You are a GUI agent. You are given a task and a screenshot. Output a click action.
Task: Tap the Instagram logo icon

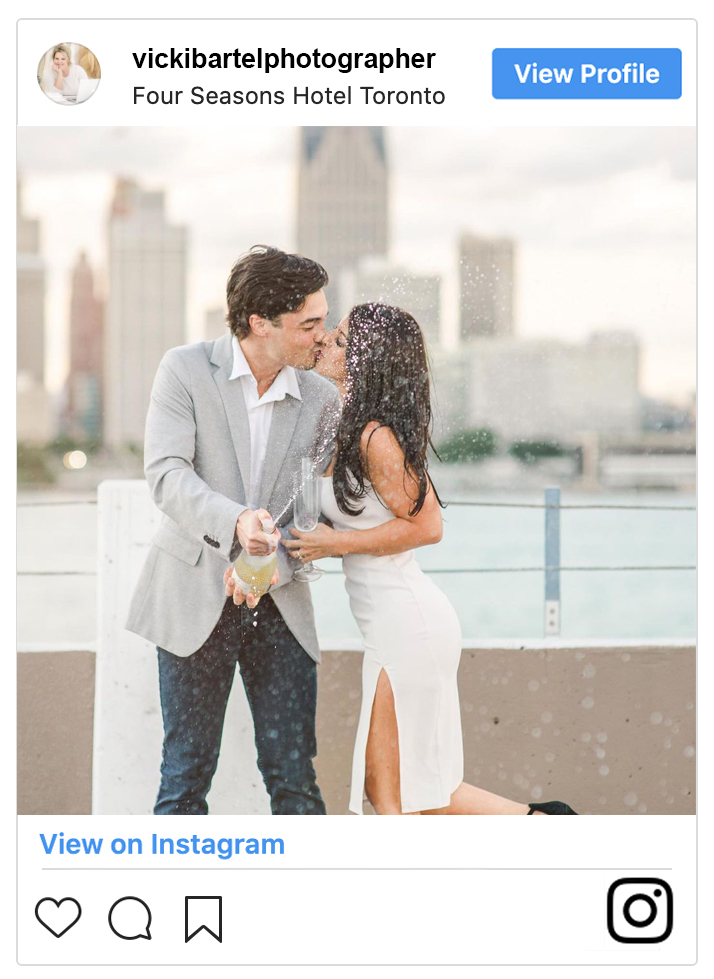(x=640, y=910)
